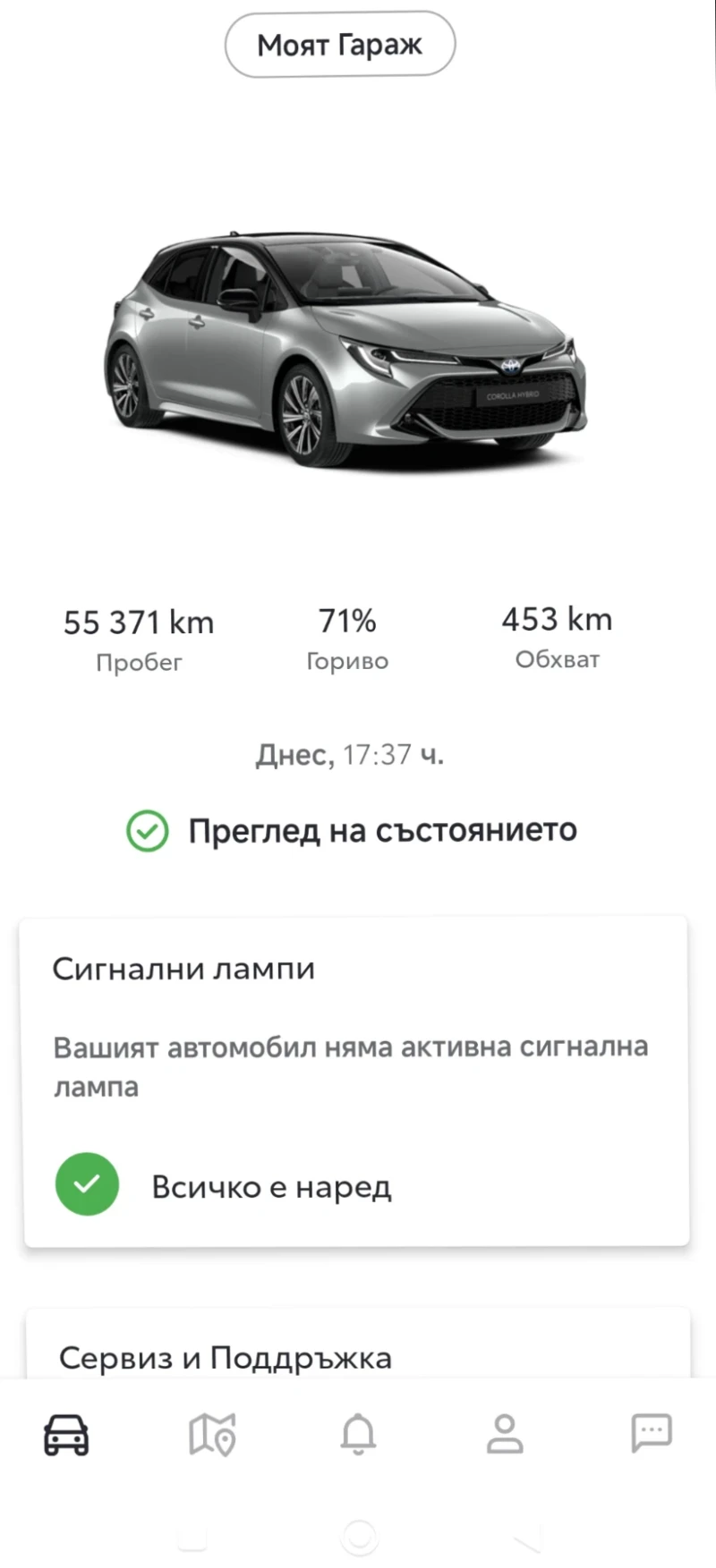Expand the Сервиз и Поддръжка card
The image size is (716, 1568).
(x=358, y=1356)
